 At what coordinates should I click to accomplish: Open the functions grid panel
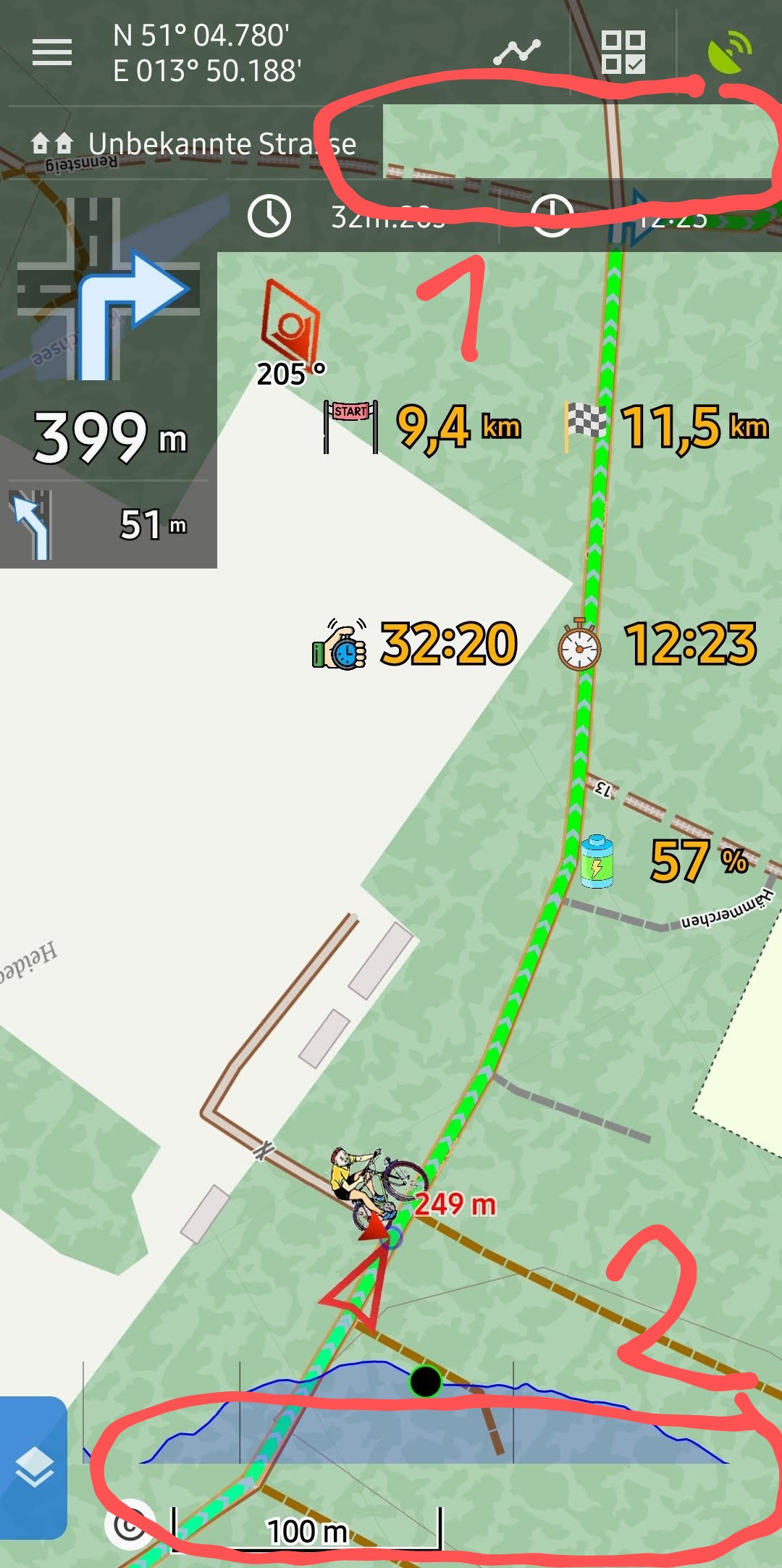[x=623, y=52]
